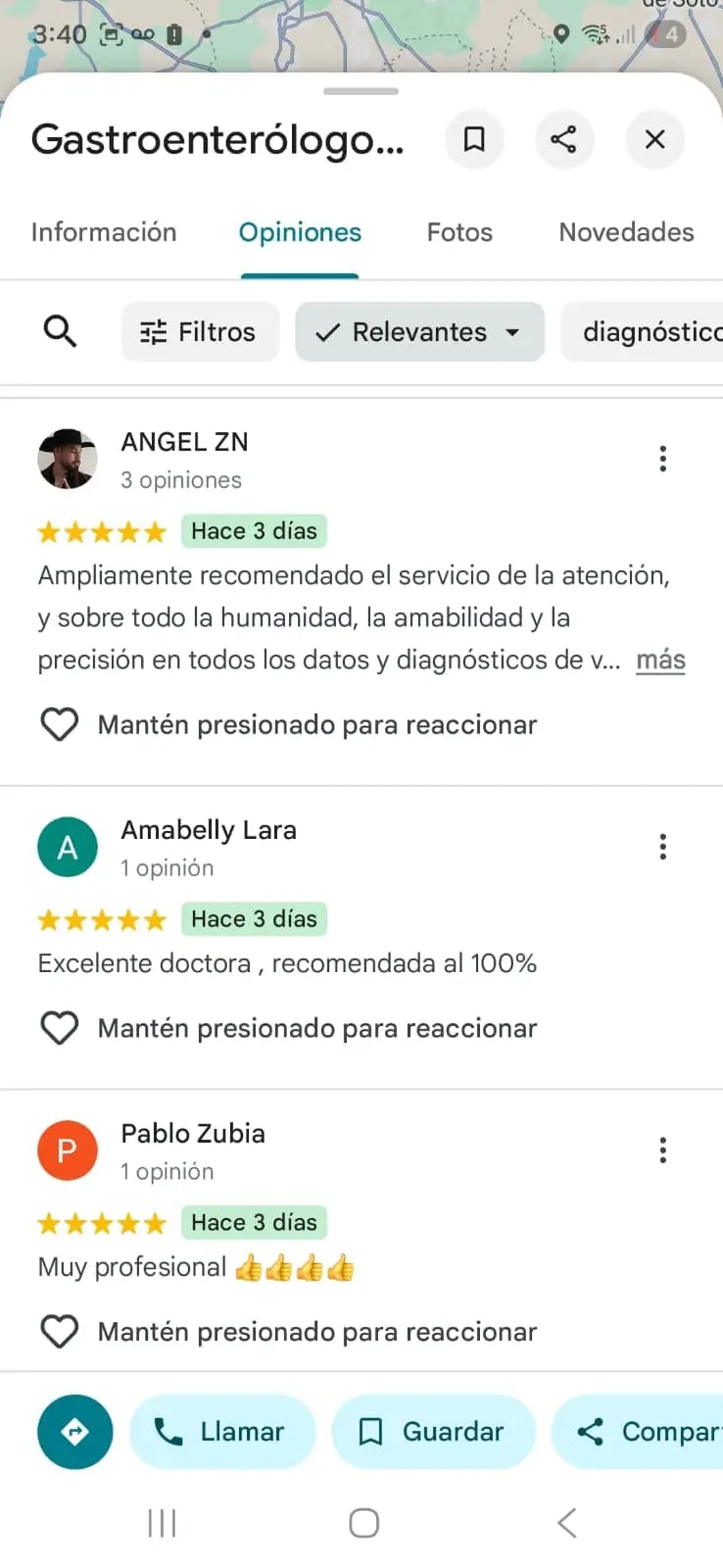Tap the phone icon in Llamar button

point(169,1431)
